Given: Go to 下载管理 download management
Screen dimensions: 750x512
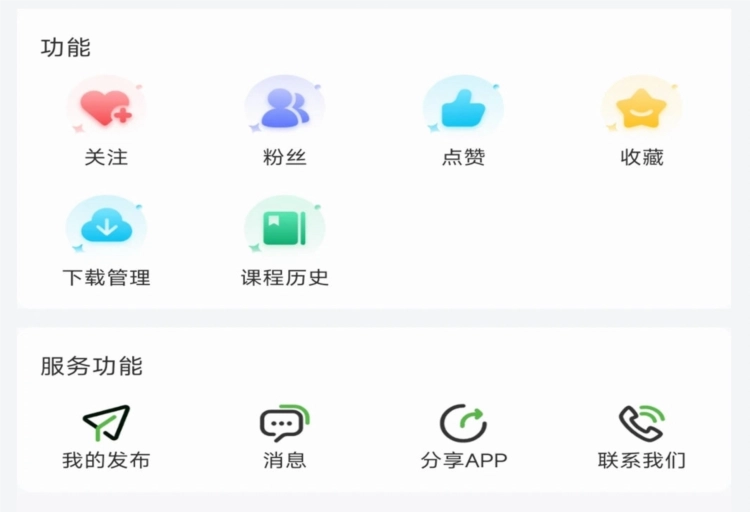Looking at the screenshot, I should (x=106, y=241).
